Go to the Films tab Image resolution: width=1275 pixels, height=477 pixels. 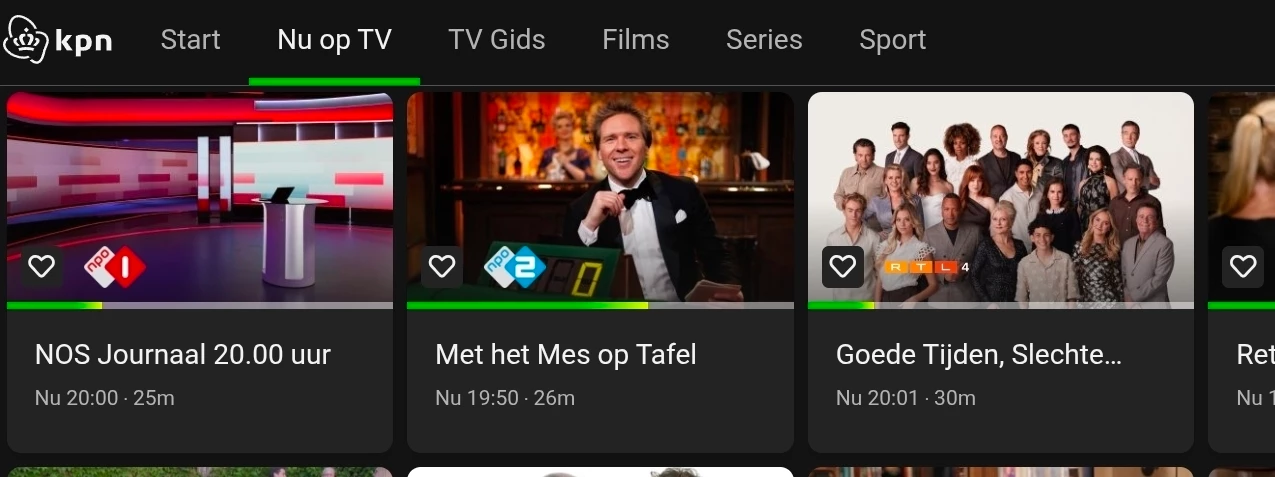[x=635, y=40]
